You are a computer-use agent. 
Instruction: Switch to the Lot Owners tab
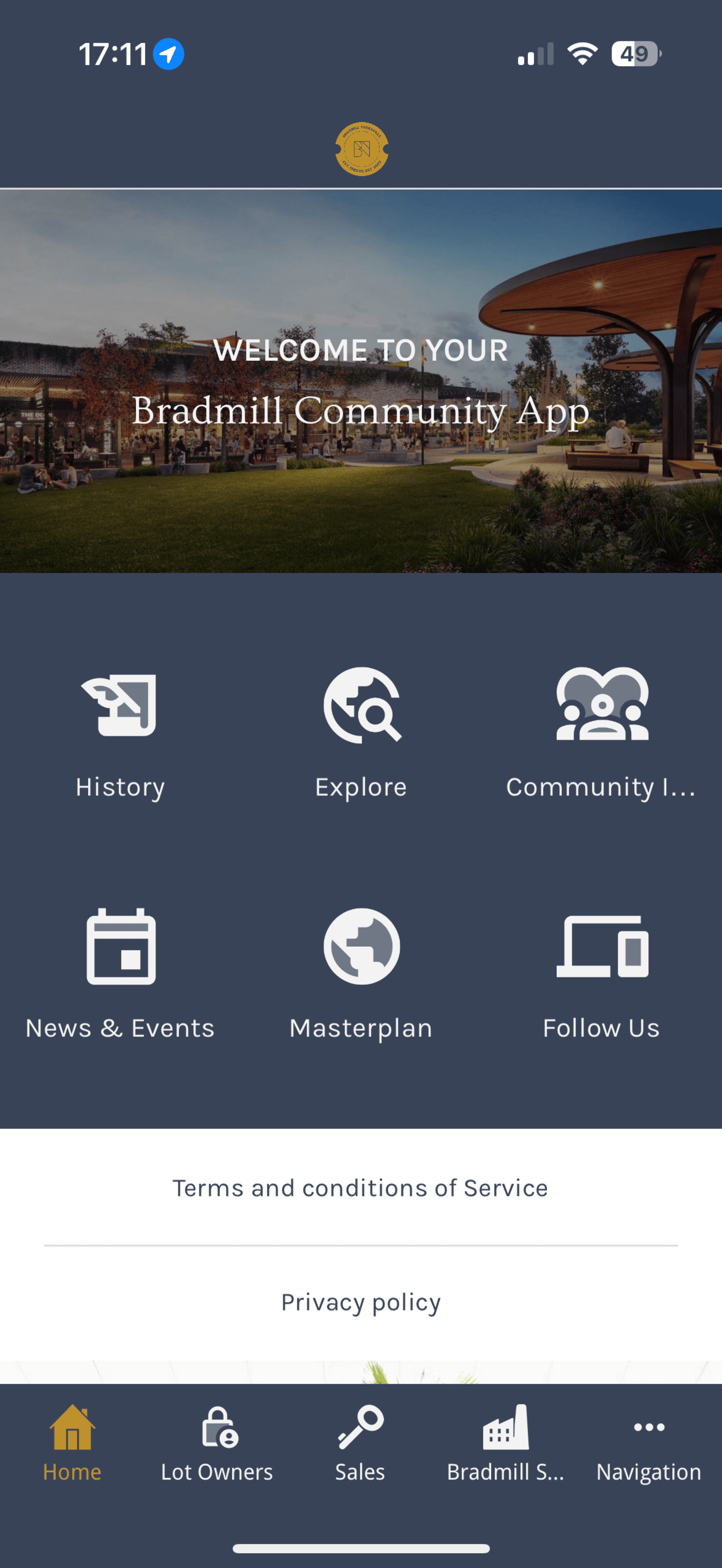217,1449
